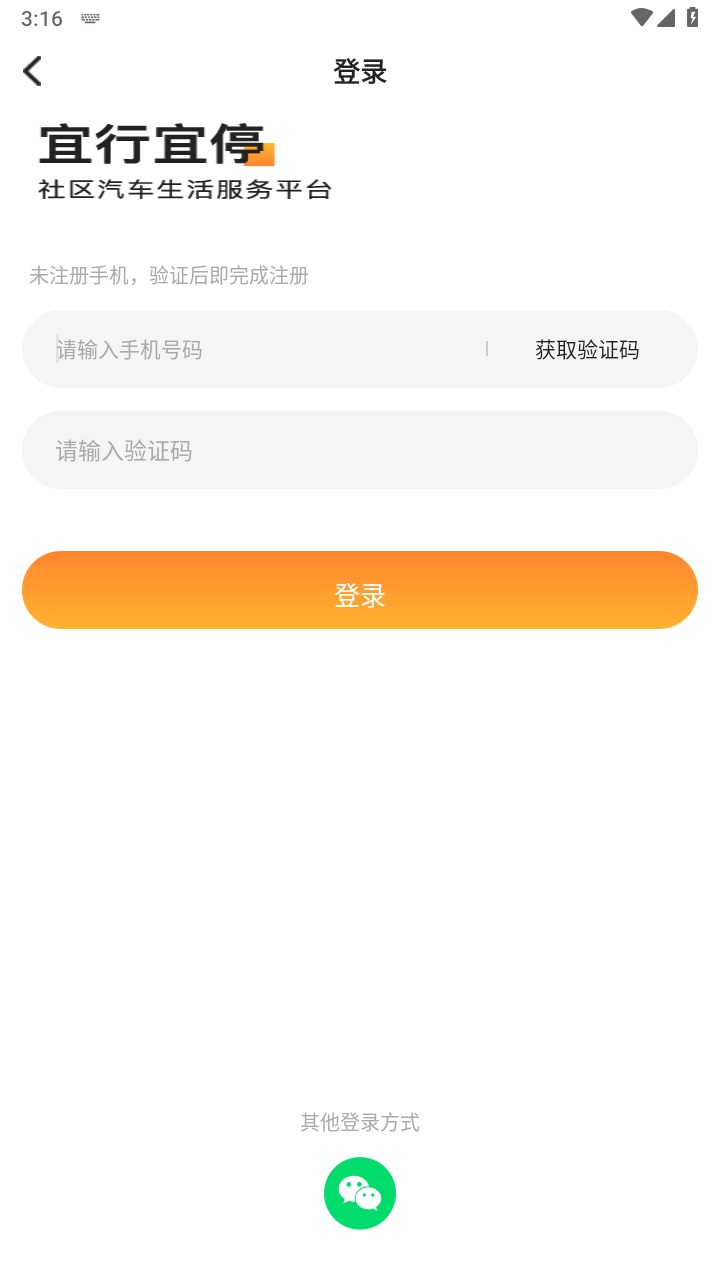Tap the back arrow to exit login
Image resolution: width=720 pixels, height=1280 pixels.
tap(31, 71)
